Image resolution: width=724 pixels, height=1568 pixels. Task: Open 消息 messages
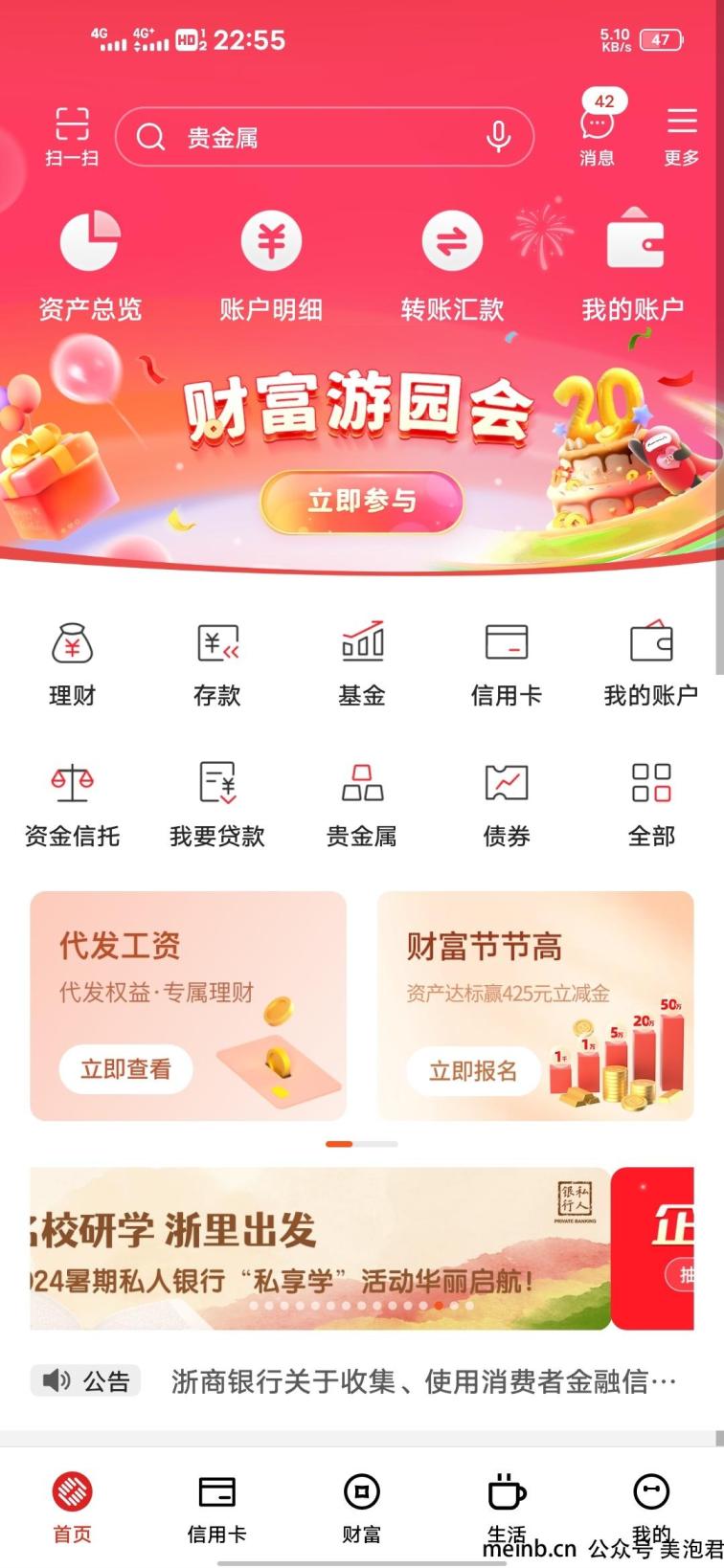(598, 129)
